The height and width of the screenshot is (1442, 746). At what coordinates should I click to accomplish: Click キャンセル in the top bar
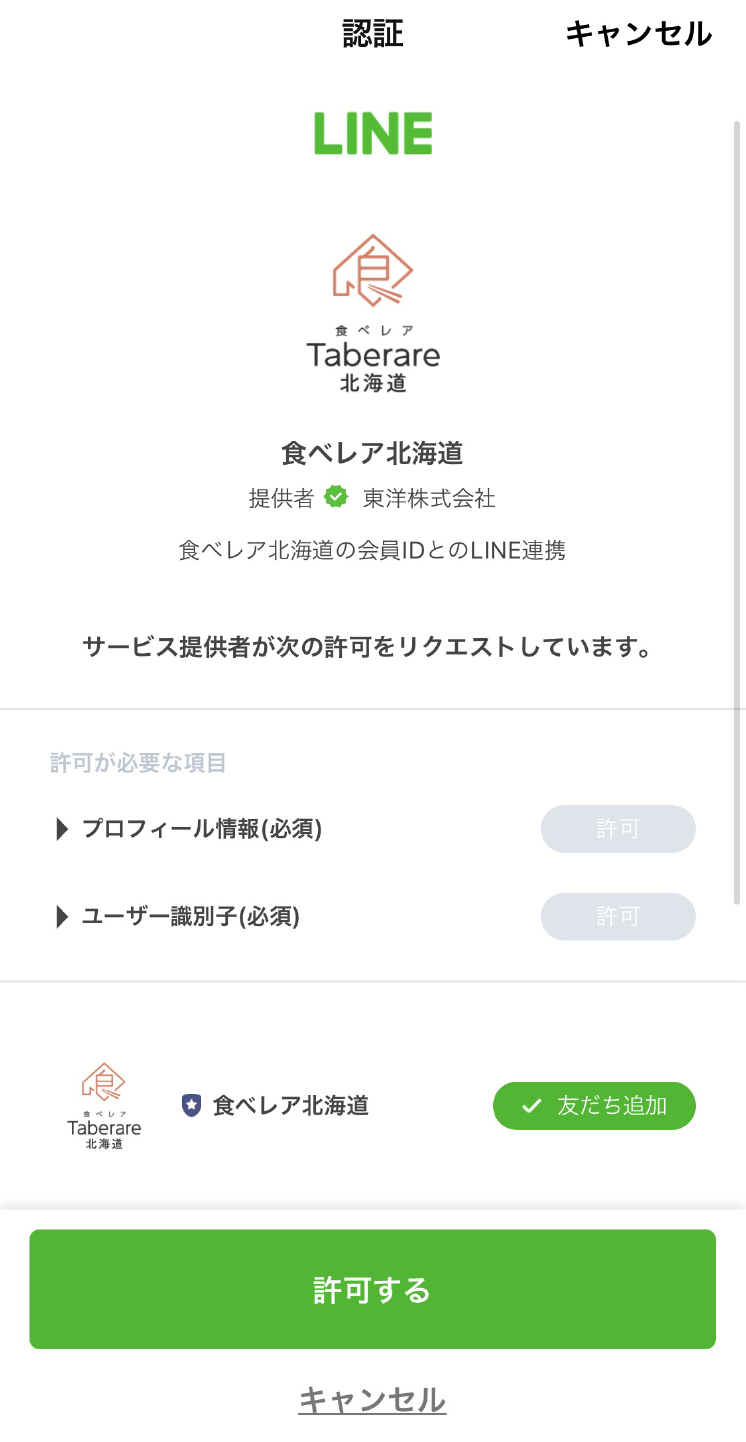pos(639,33)
